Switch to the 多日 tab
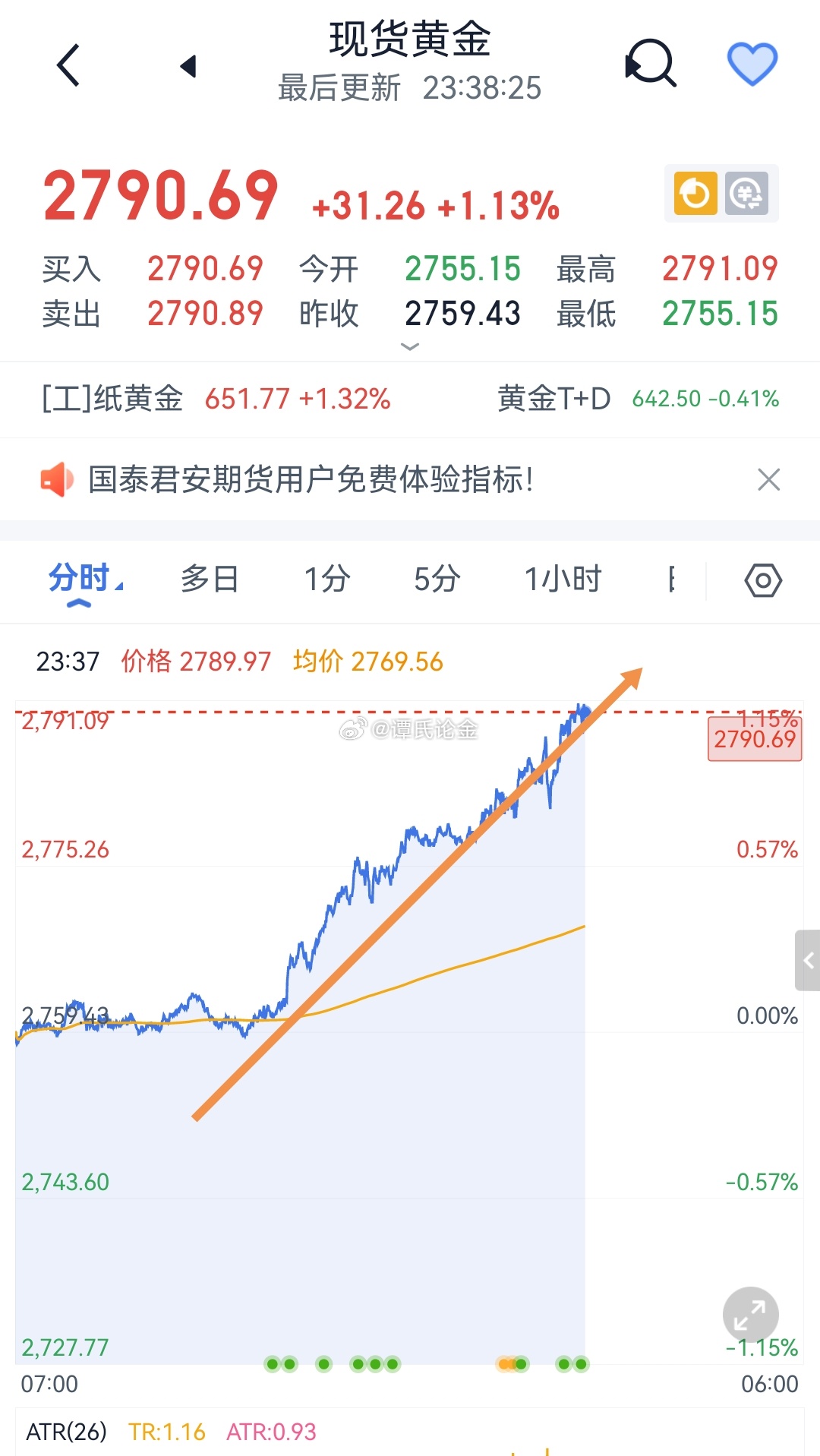Screen dimensions: 820x1456 click(210, 579)
